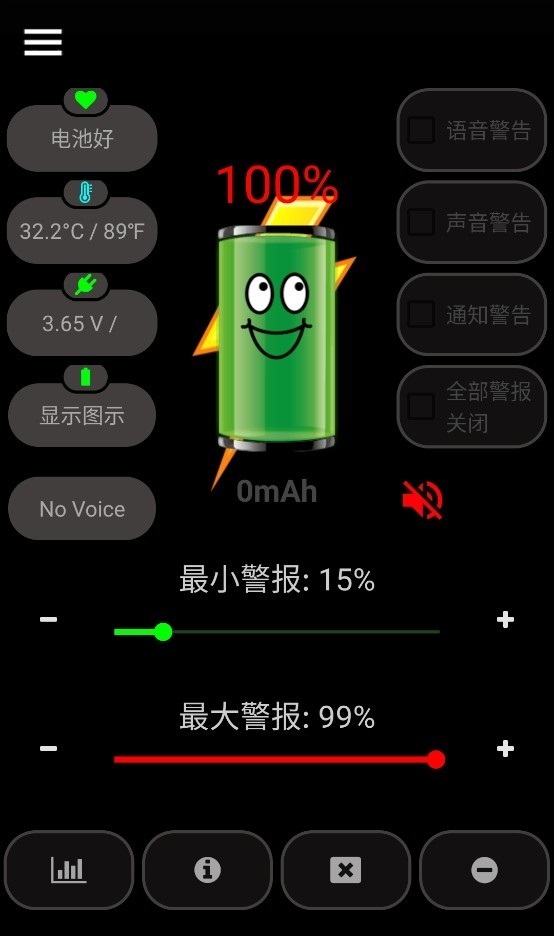The height and width of the screenshot is (936, 554).
Task: Open the bar chart statistics button
Action: [69, 870]
